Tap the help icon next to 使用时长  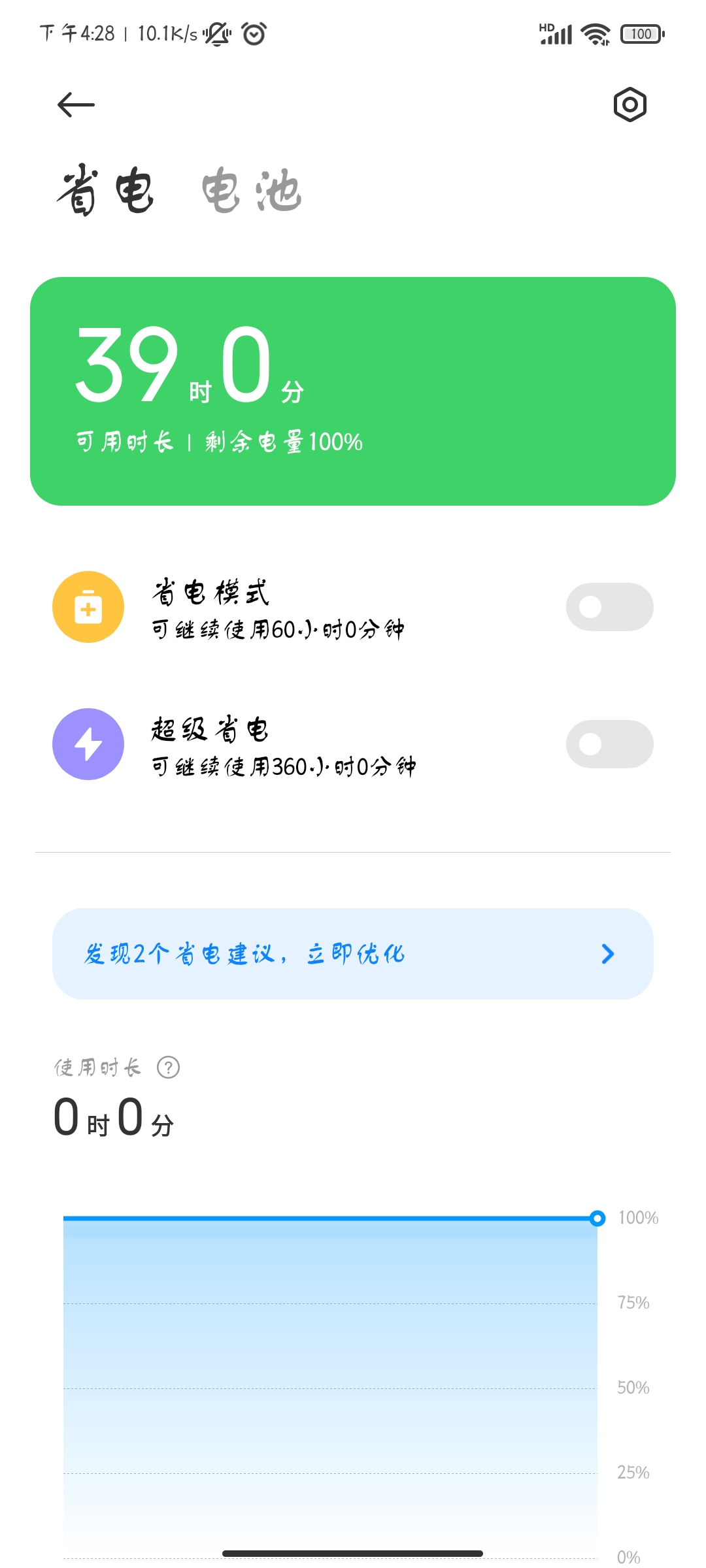[x=169, y=1068]
